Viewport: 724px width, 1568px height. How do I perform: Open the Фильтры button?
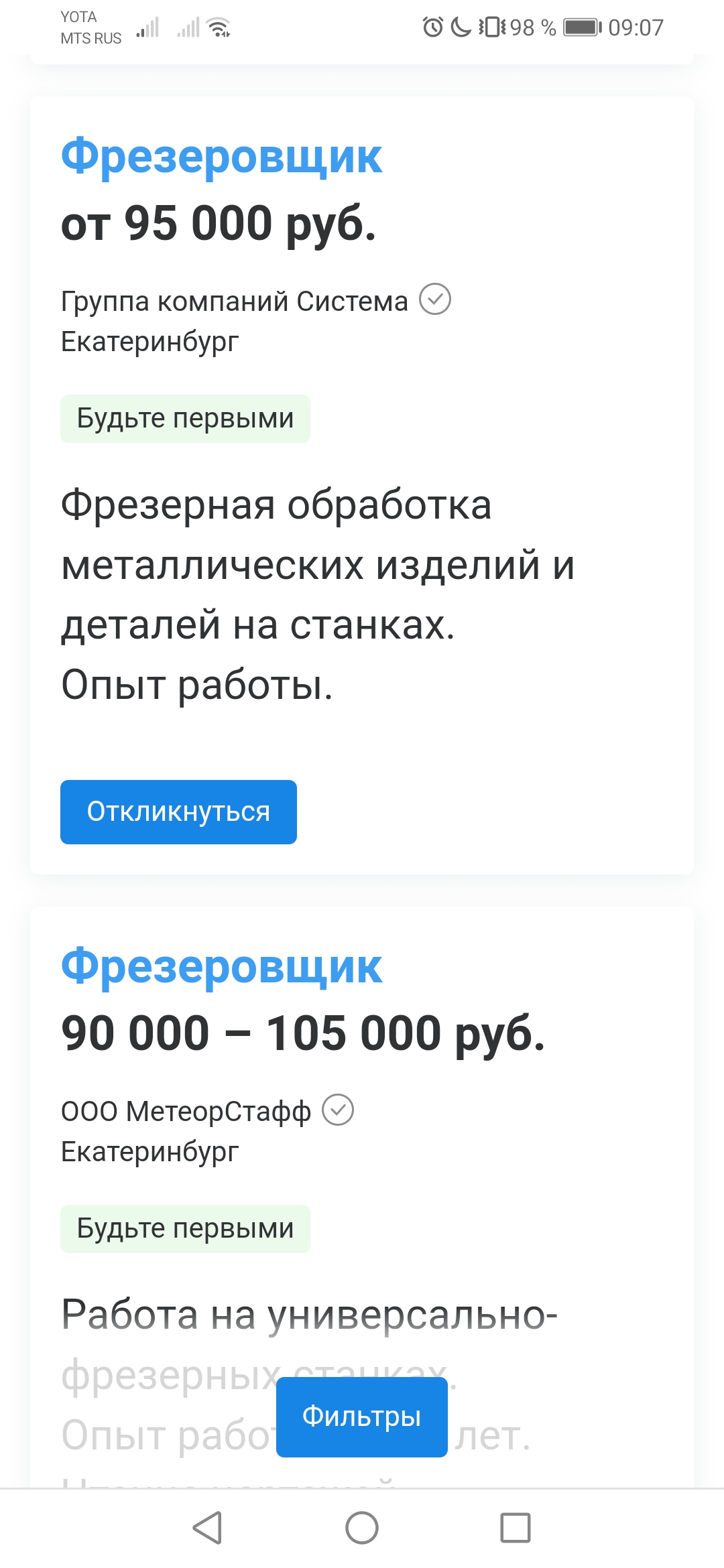tap(362, 1417)
